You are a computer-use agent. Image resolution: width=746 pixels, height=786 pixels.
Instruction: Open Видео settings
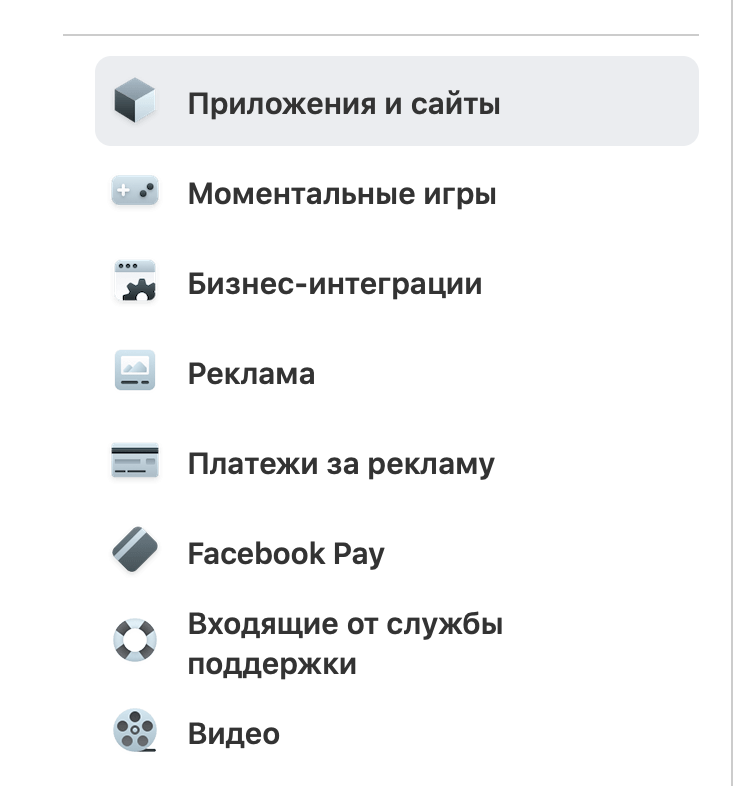click(x=397, y=733)
